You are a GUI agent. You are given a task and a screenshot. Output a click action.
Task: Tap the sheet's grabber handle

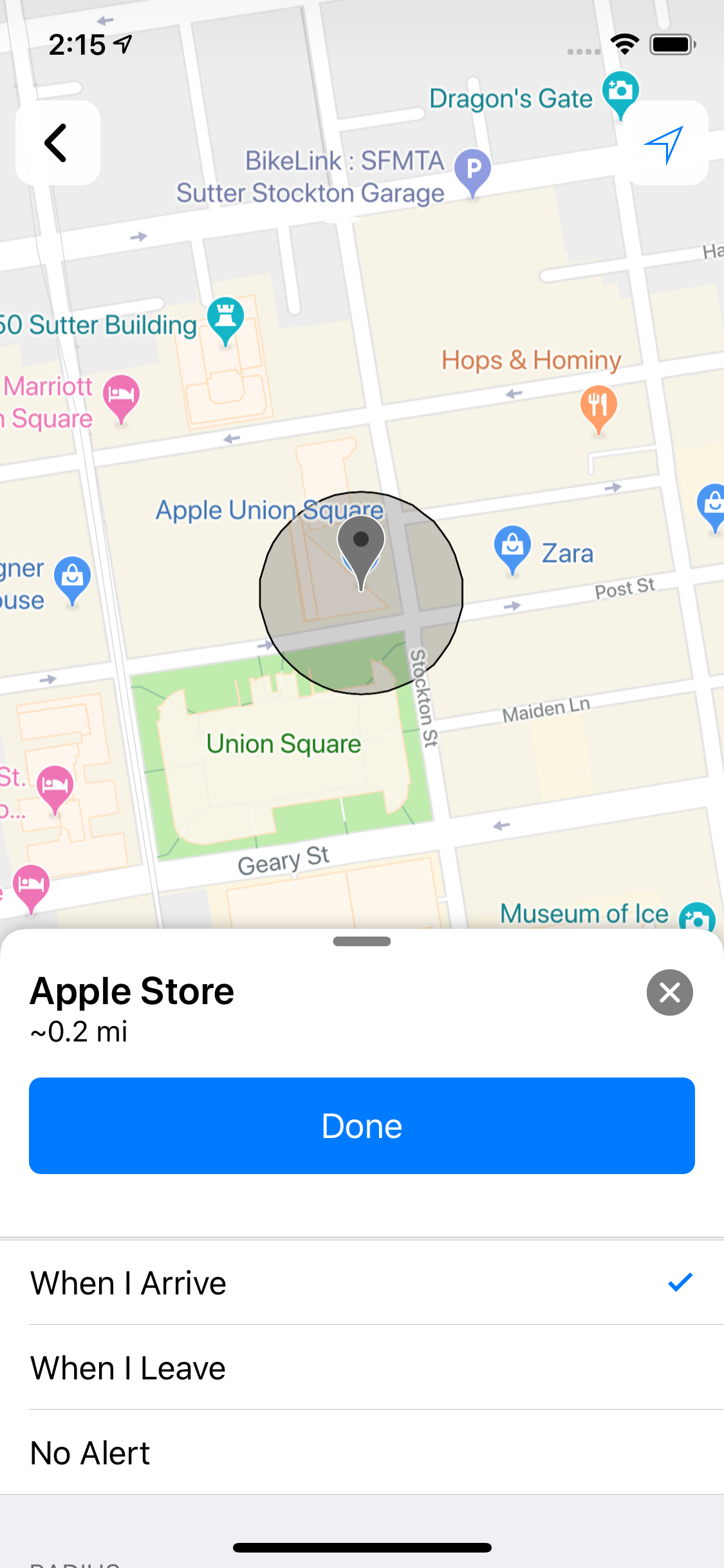tap(362, 941)
